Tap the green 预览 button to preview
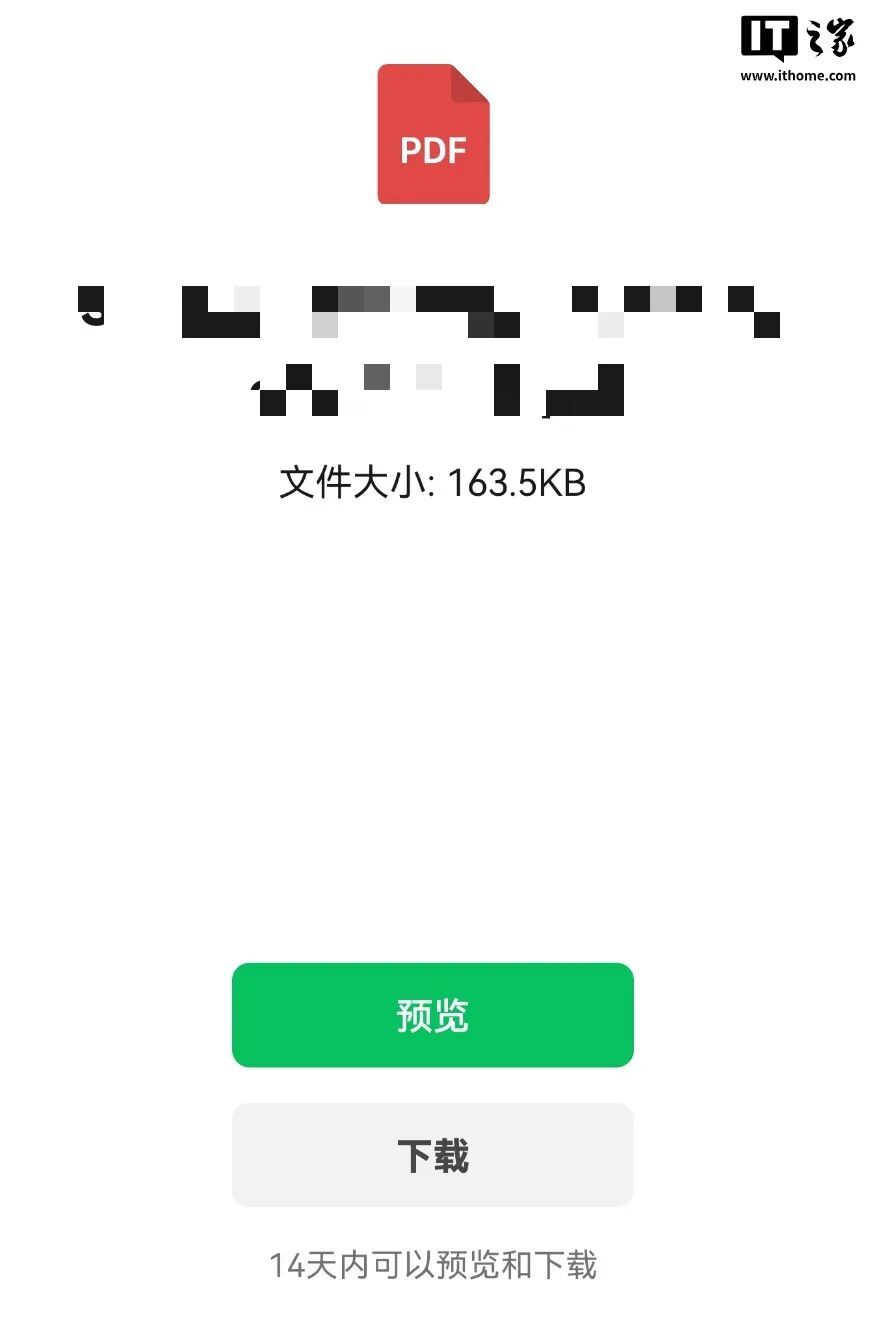 coord(432,1015)
